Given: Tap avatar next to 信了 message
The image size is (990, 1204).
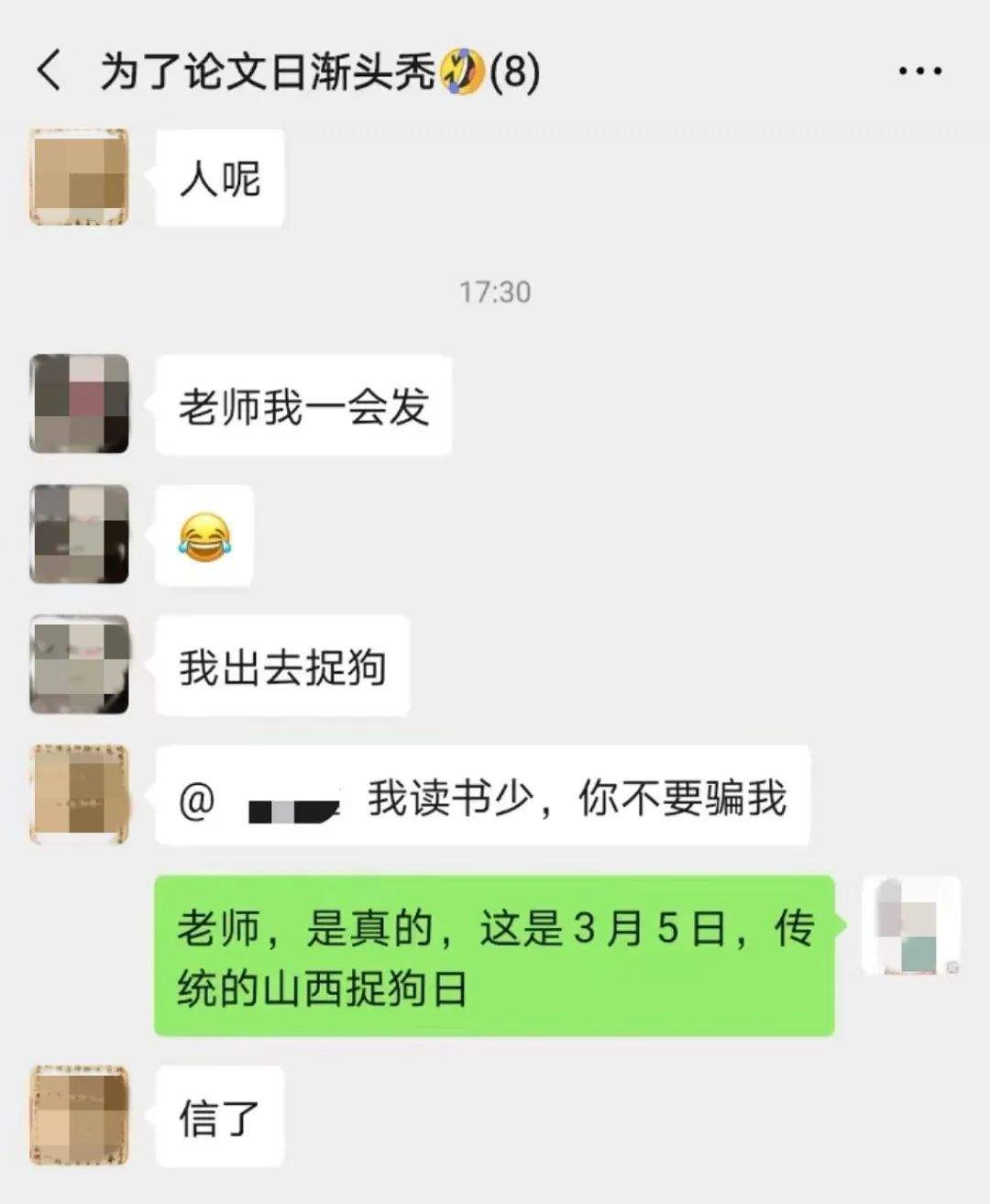Looking at the screenshot, I should tap(79, 1115).
